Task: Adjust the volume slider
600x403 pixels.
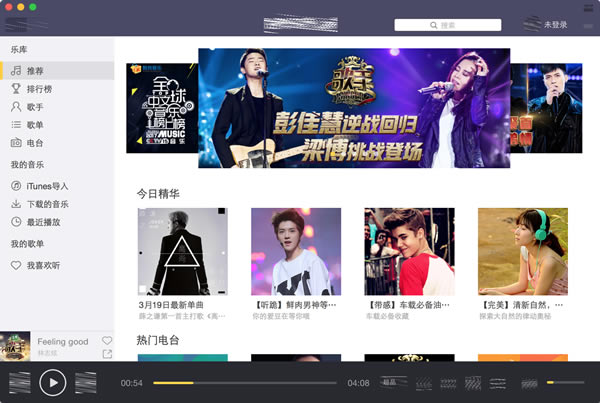Action: point(565,383)
